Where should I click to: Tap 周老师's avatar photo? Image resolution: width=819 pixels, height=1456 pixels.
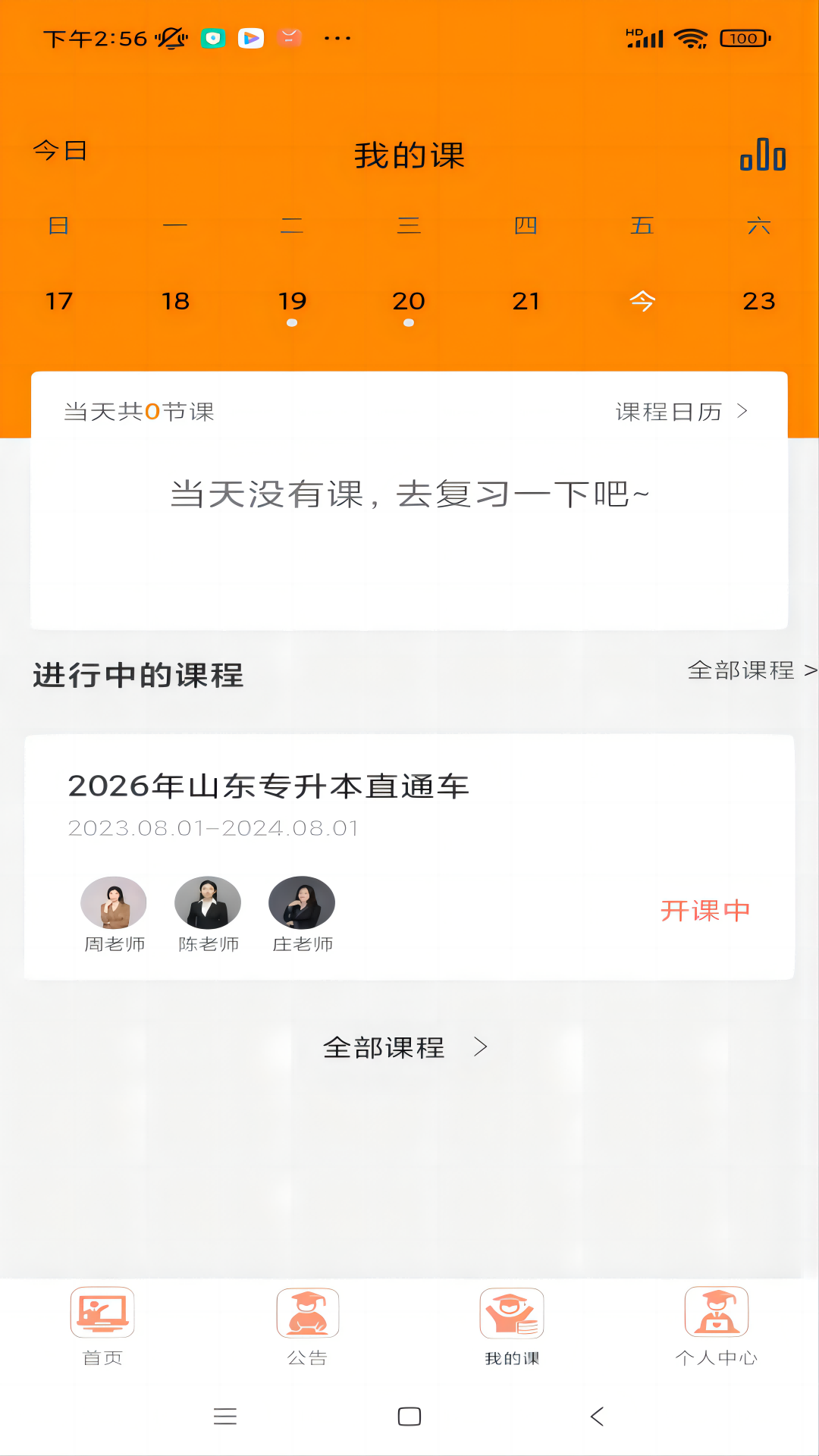[x=114, y=902]
